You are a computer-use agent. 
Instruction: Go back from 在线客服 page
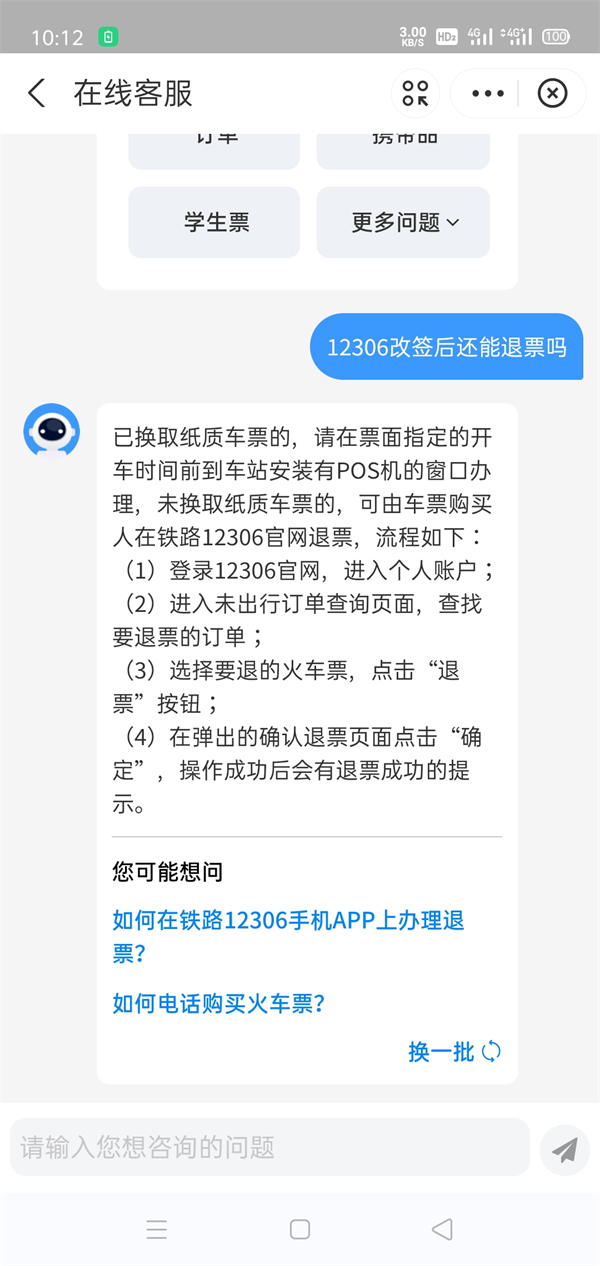37,94
